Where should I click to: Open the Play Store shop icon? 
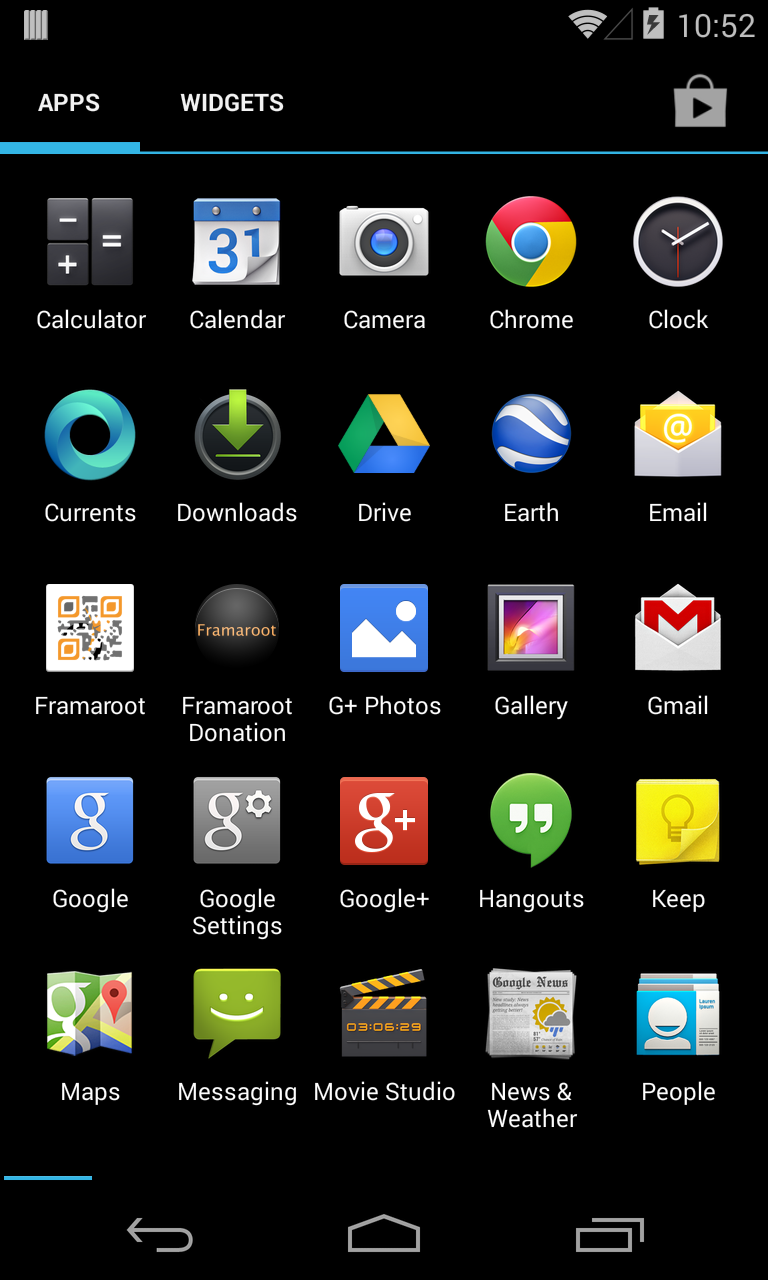(x=700, y=103)
